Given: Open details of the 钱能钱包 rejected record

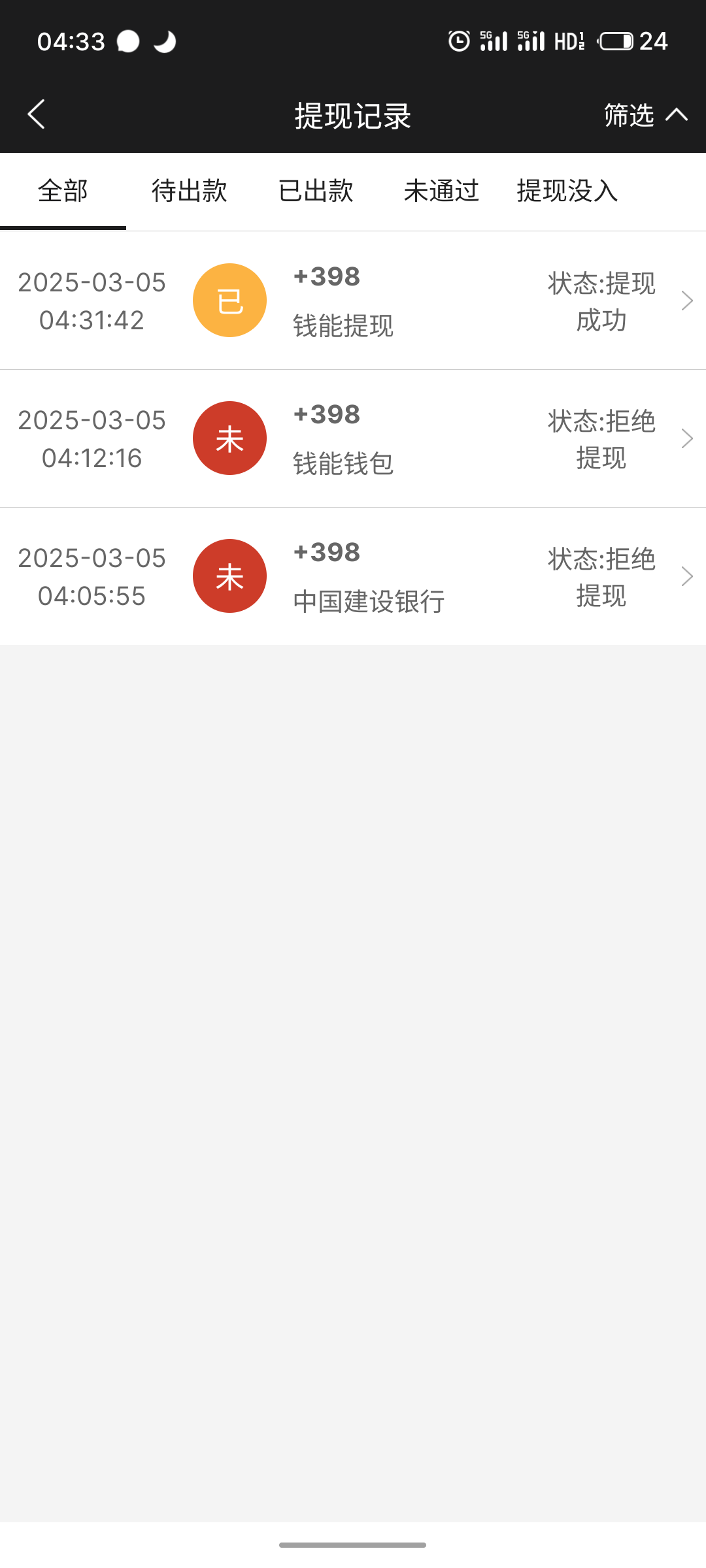Looking at the screenshot, I should (687, 438).
